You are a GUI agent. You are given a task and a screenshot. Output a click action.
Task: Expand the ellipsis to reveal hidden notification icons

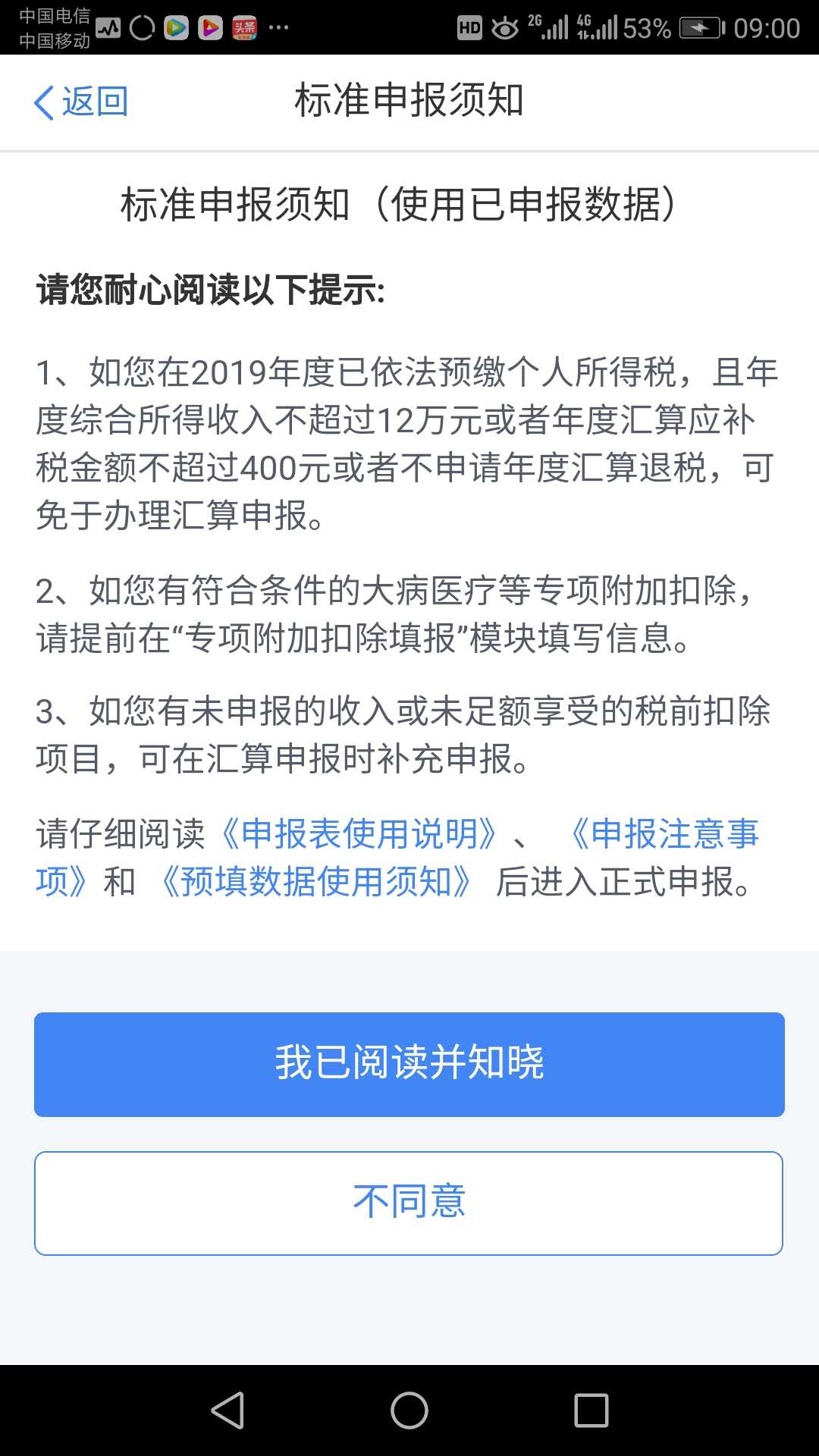279,27
